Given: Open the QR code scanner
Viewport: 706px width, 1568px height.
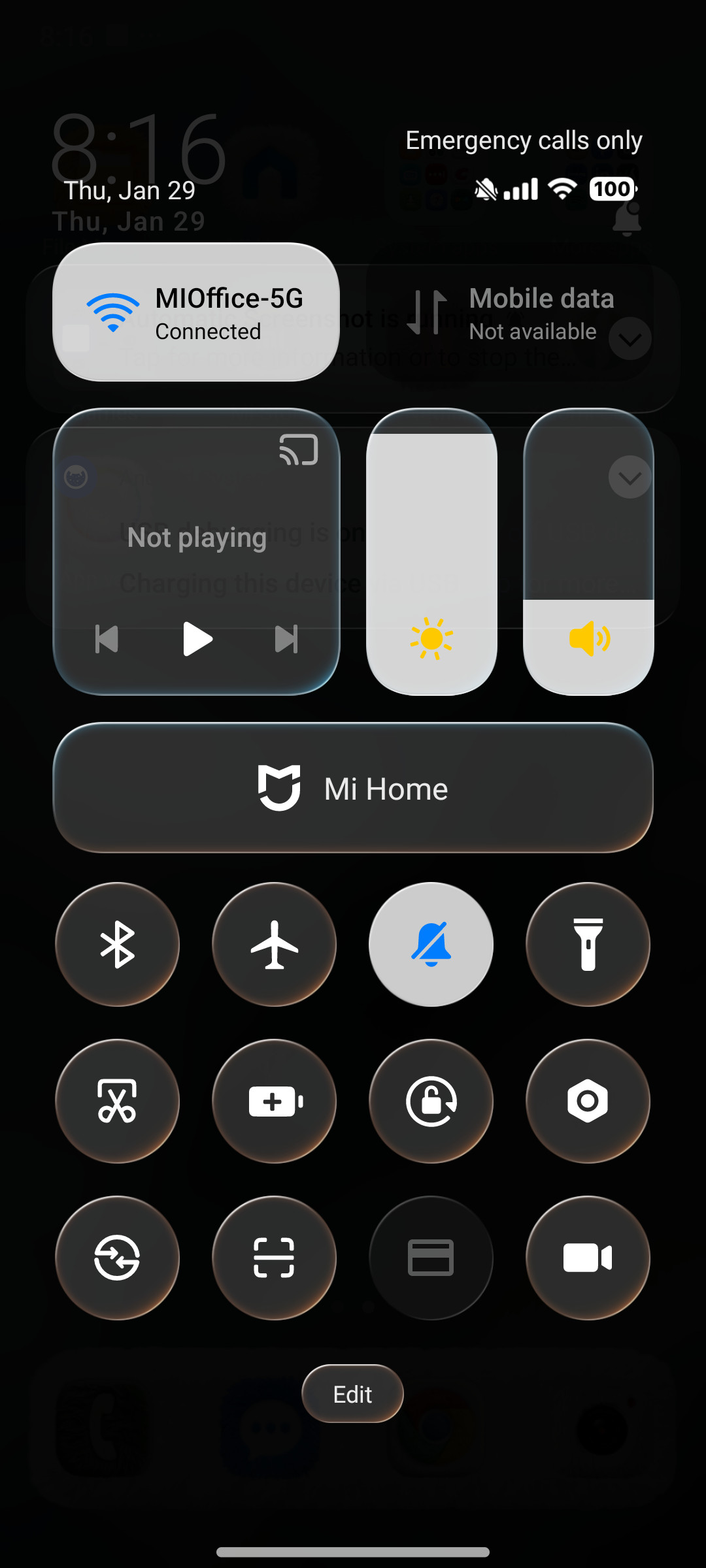Looking at the screenshot, I should 274,1258.
